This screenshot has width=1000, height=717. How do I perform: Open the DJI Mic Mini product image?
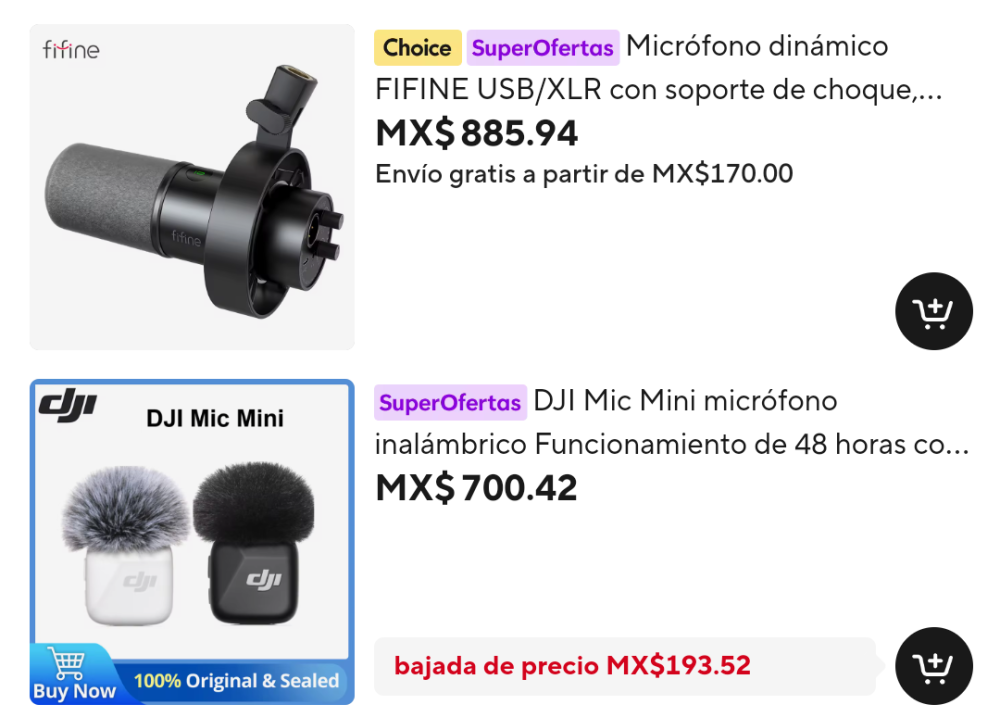coord(192,541)
